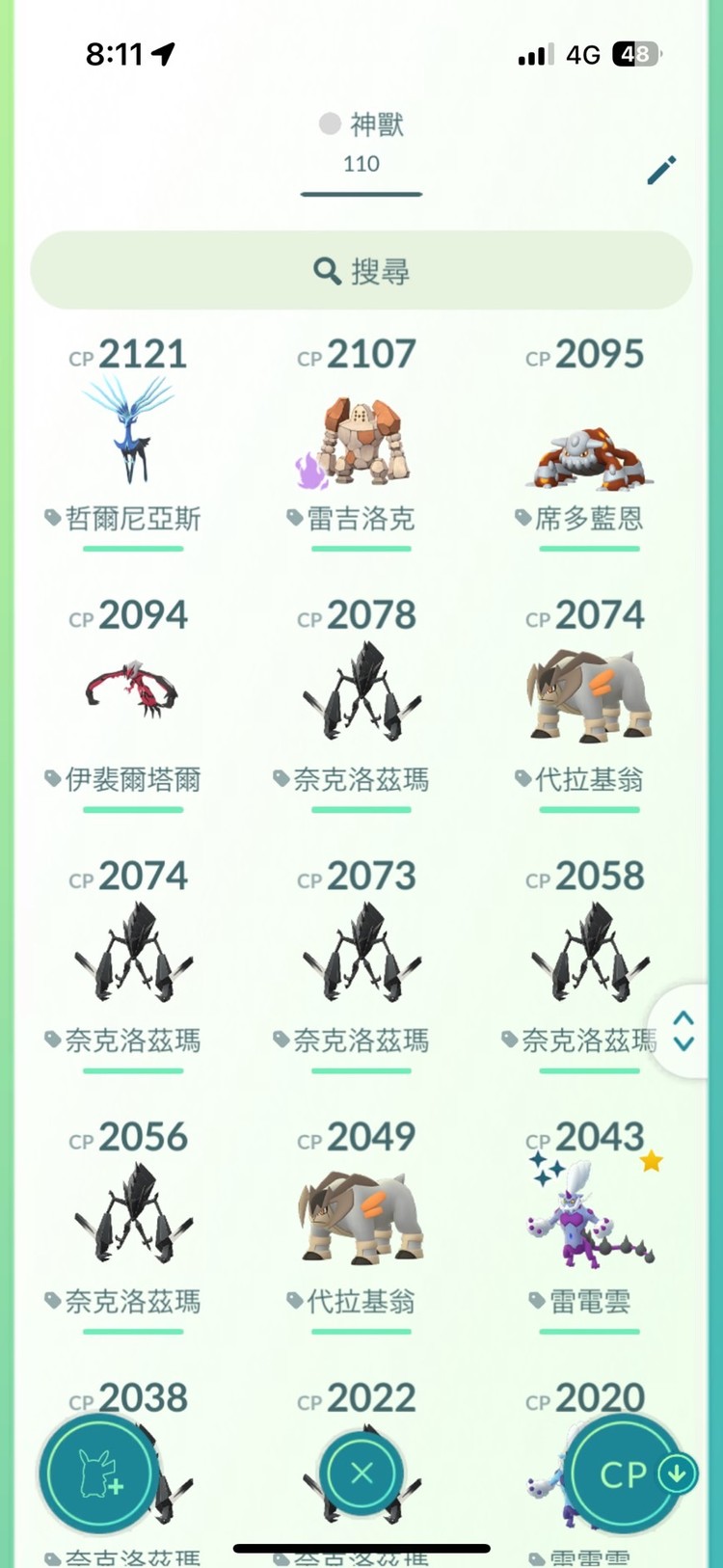Change the CP sort order button
This screenshot has height=1568, width=723.
click(x=627, y=1473)
